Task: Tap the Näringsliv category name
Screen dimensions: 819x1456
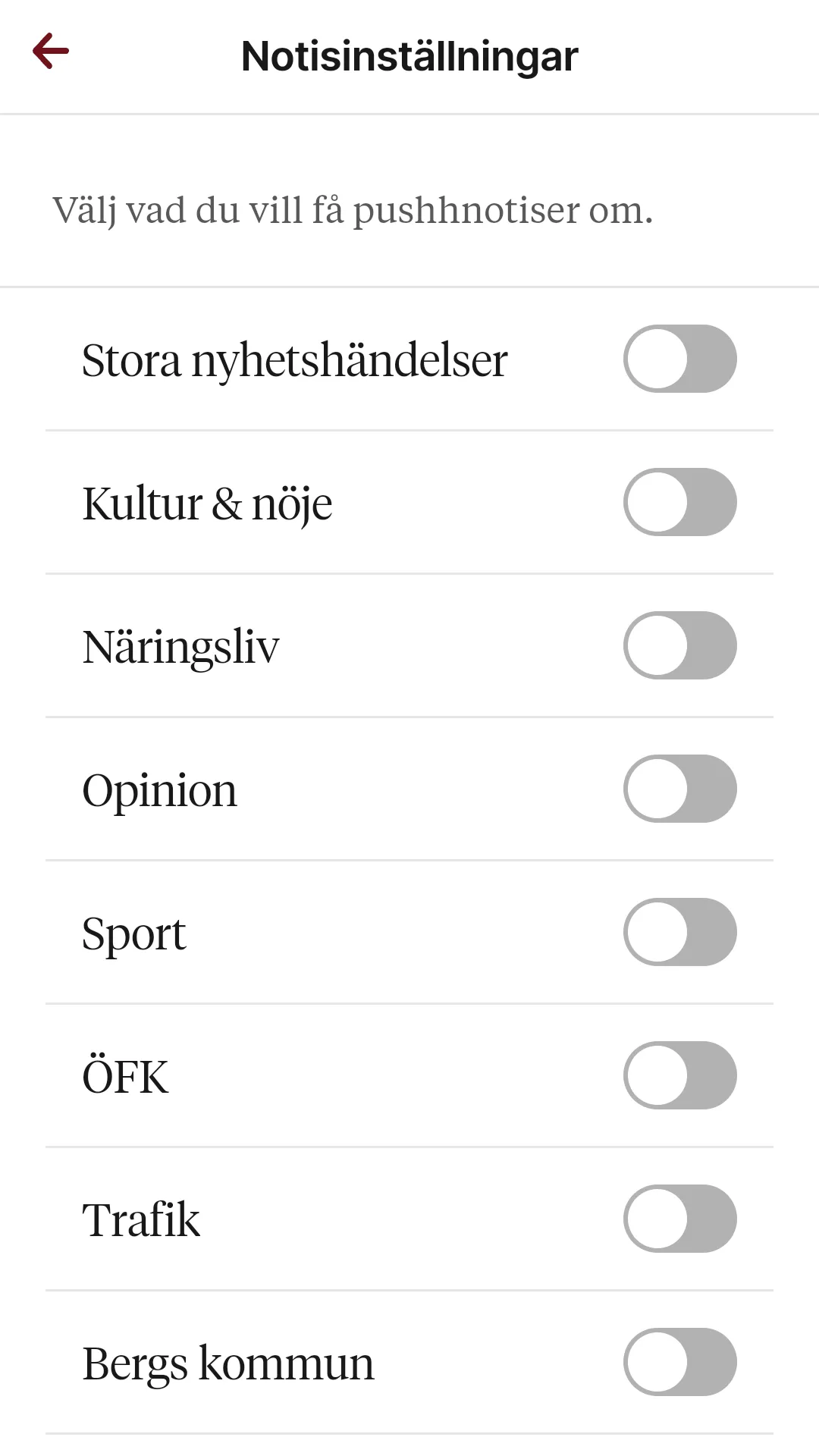Action: point(181,645)
